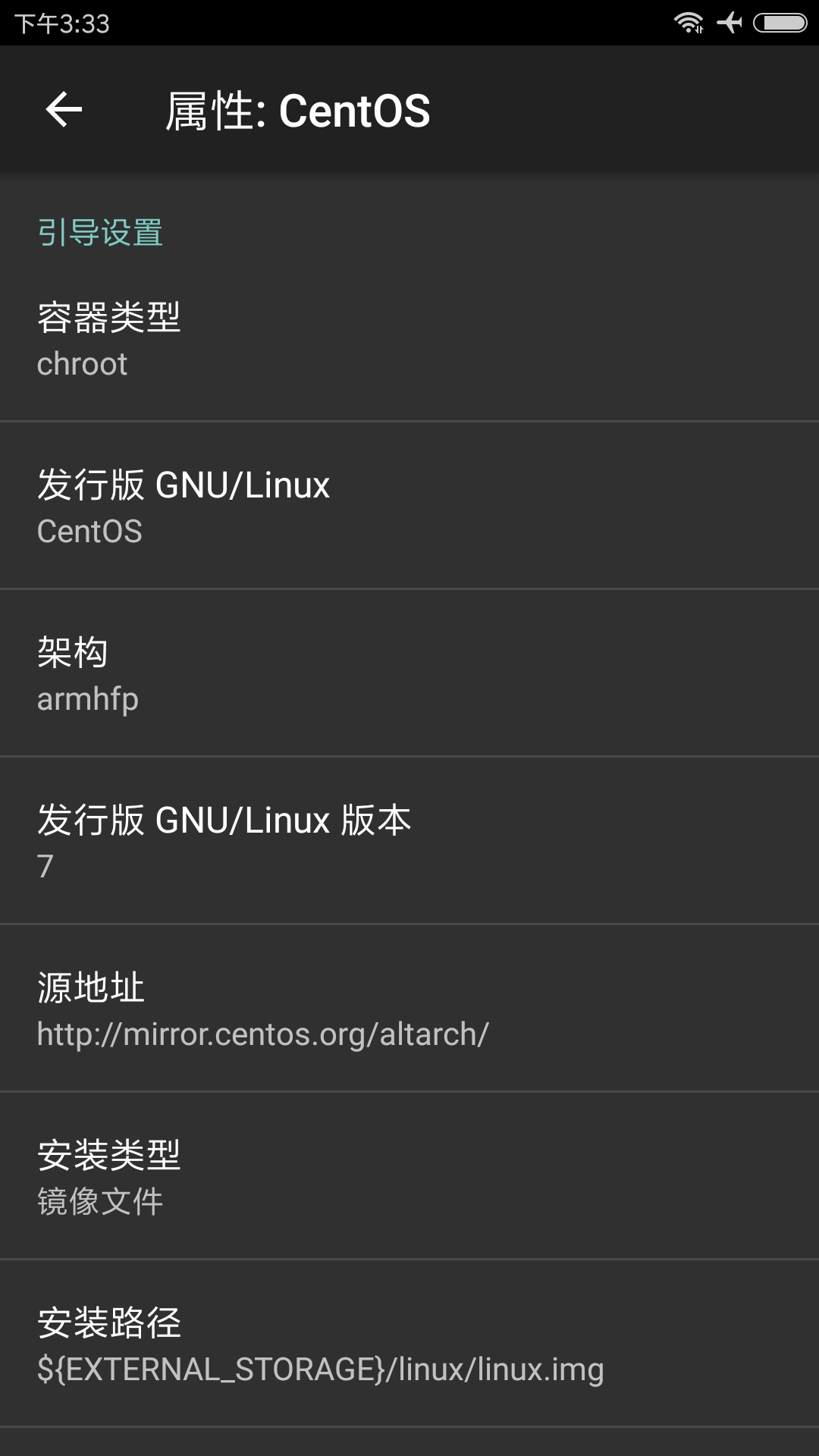Open the 容器类型 selection dialog
Image resolution: width=819 pixels, height=1456 pixels.
point(409,337)
